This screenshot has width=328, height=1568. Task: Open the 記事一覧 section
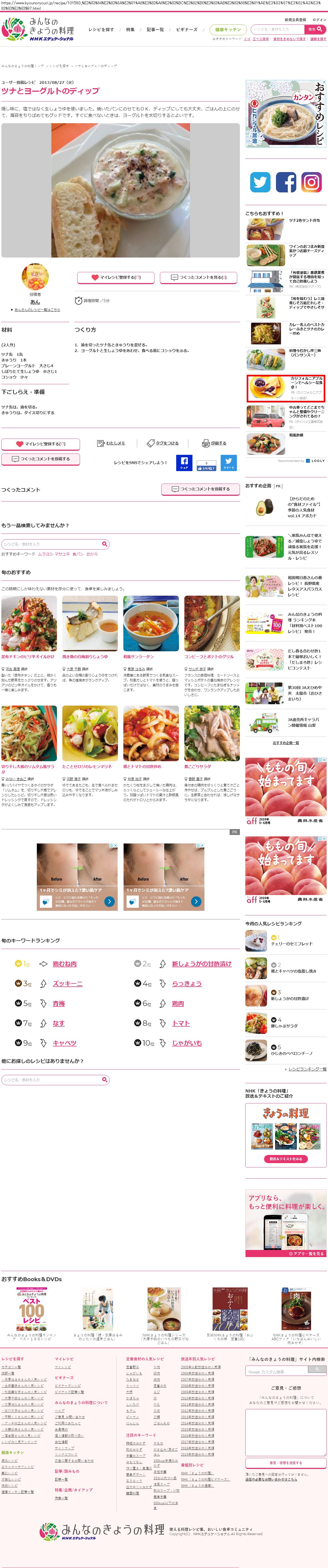tap(155, 29)
